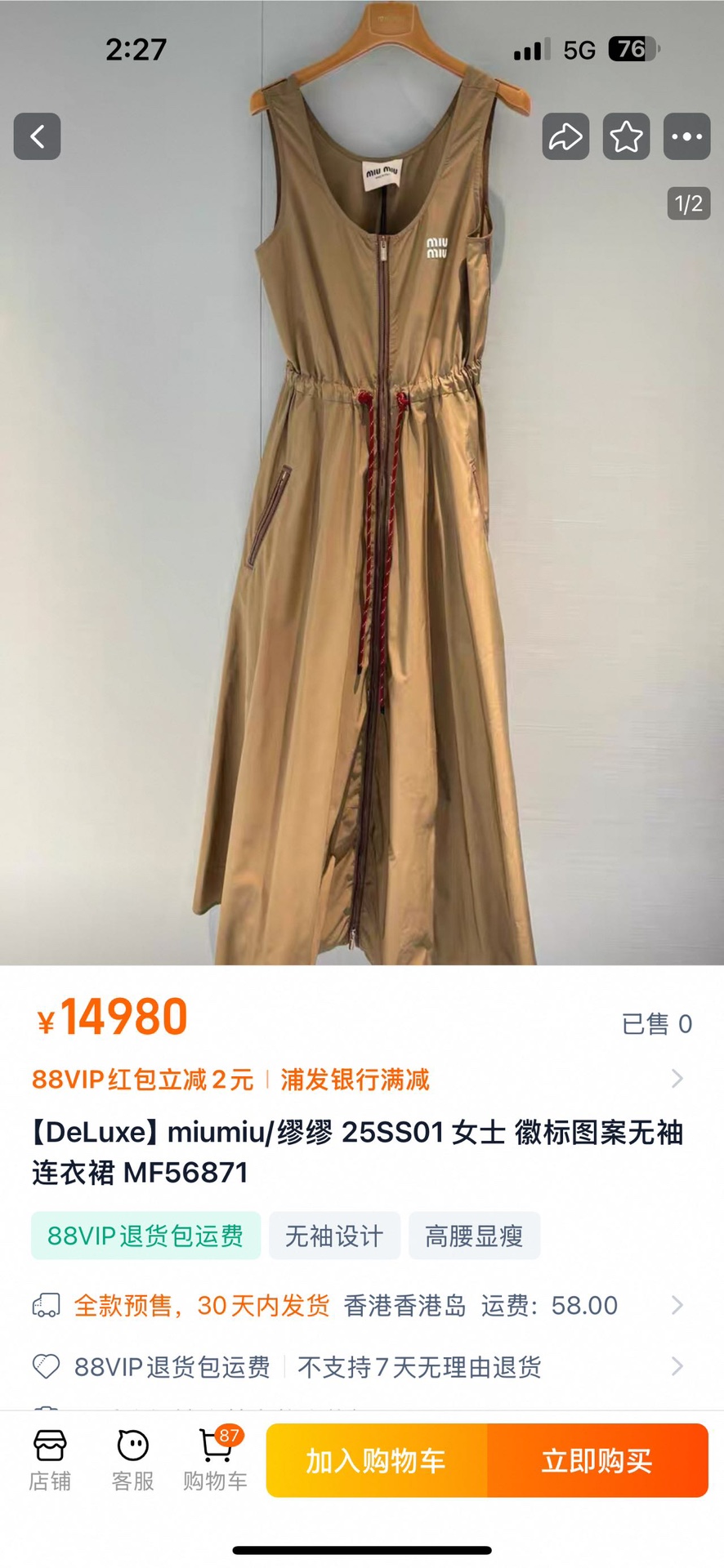Tap 立即购买 to buy now

click(x=597, y=1460)
